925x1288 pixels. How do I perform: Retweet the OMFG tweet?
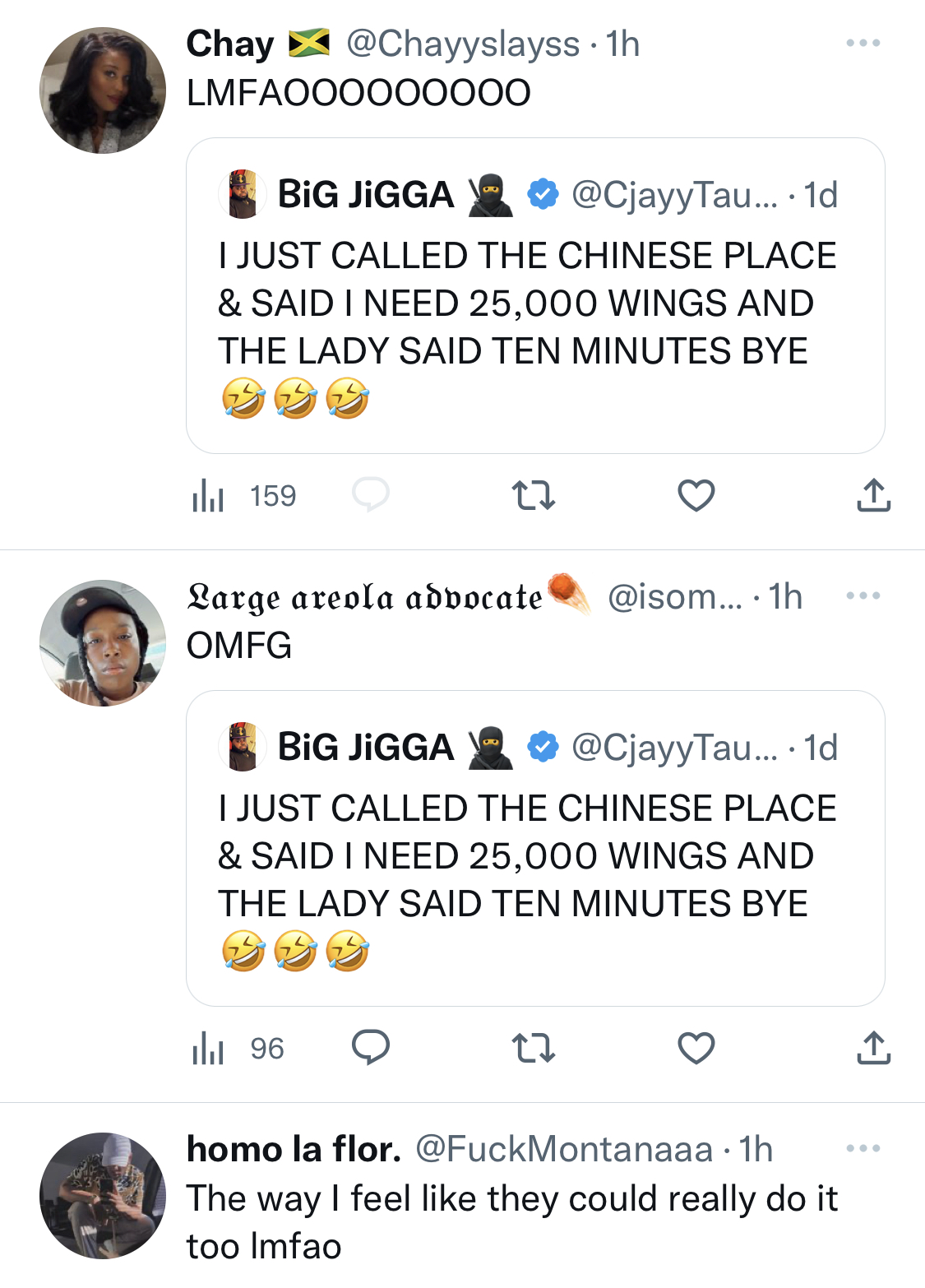point(533,1049)
